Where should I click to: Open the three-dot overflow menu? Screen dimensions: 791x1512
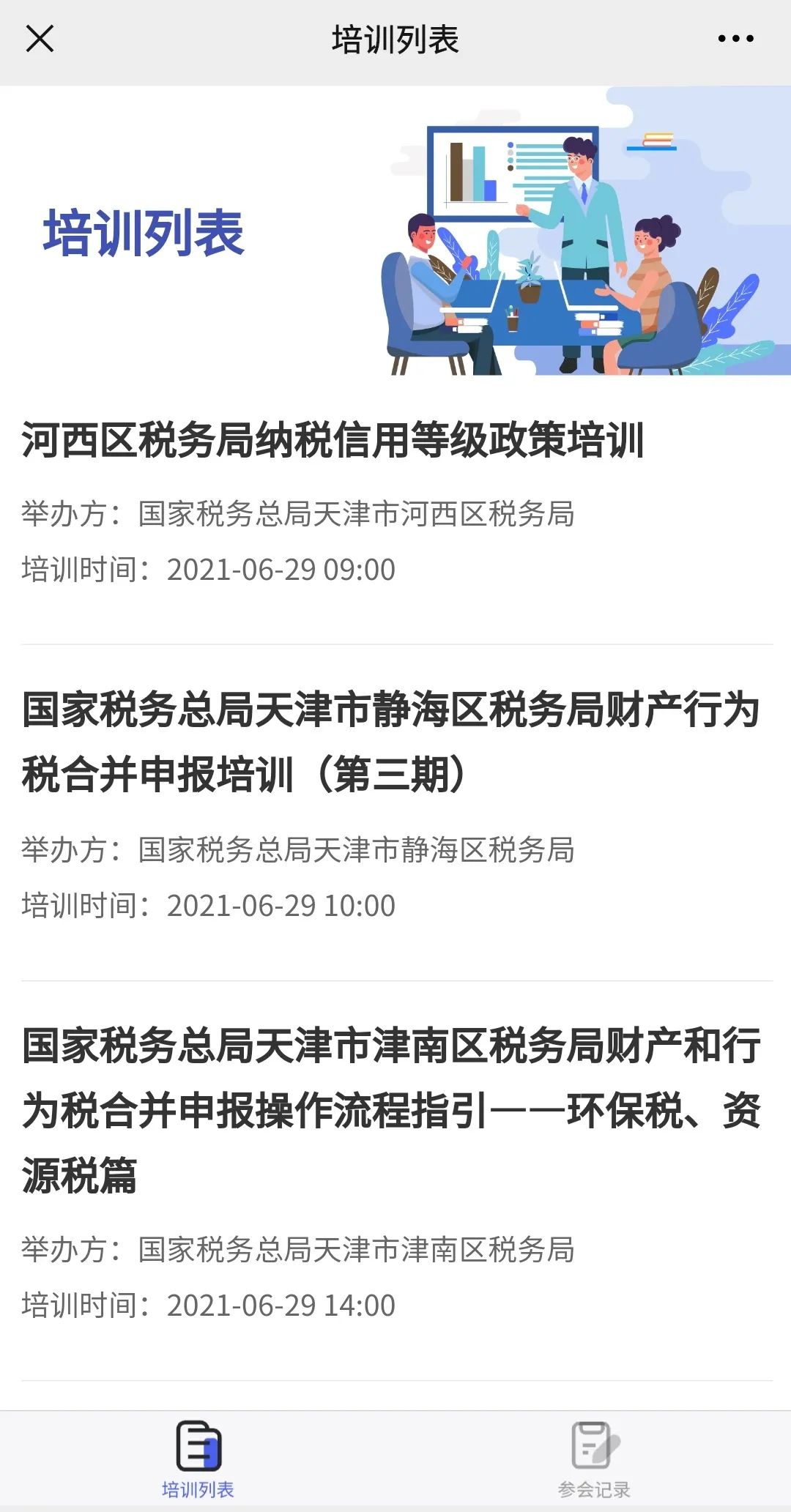point(735,39)
